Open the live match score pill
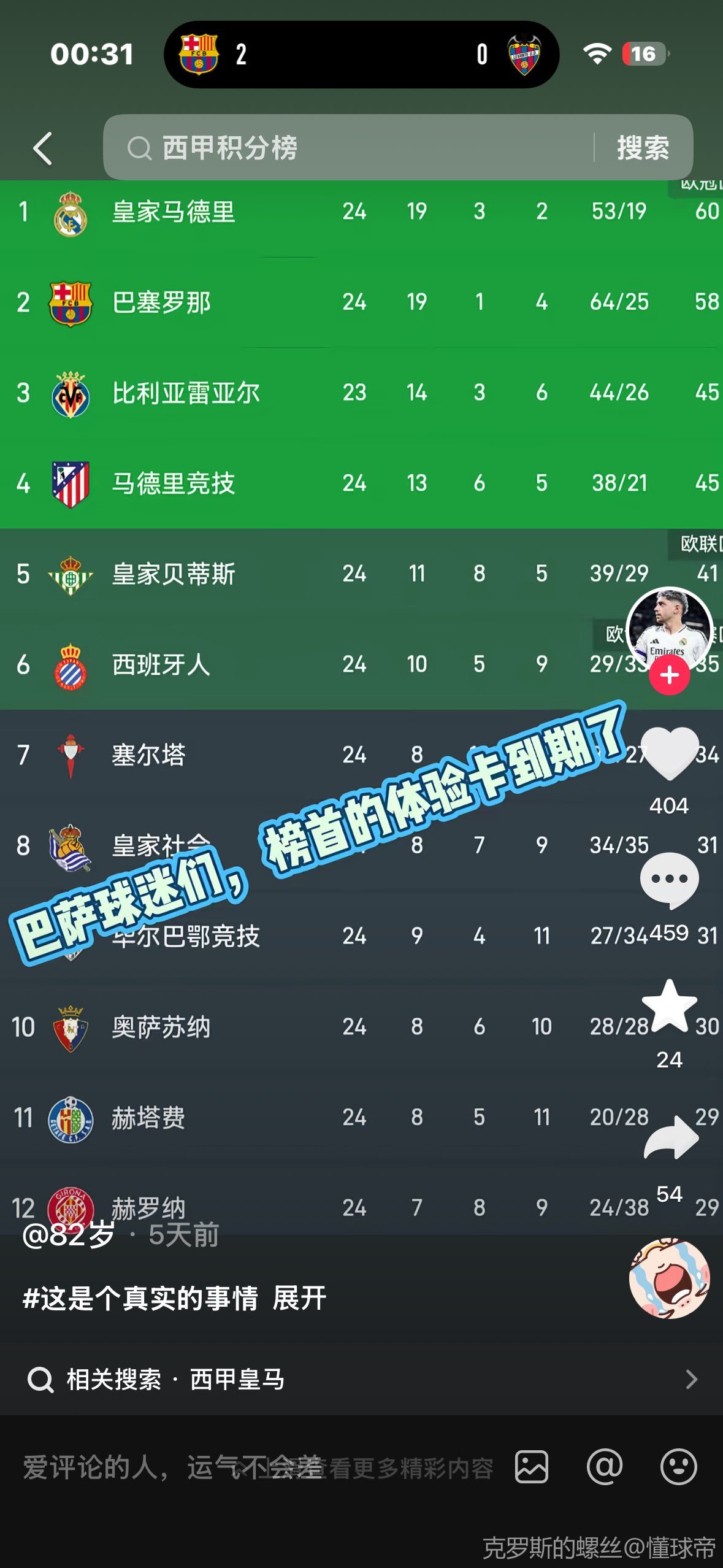The image size is (723, 1568). (361, 55)
